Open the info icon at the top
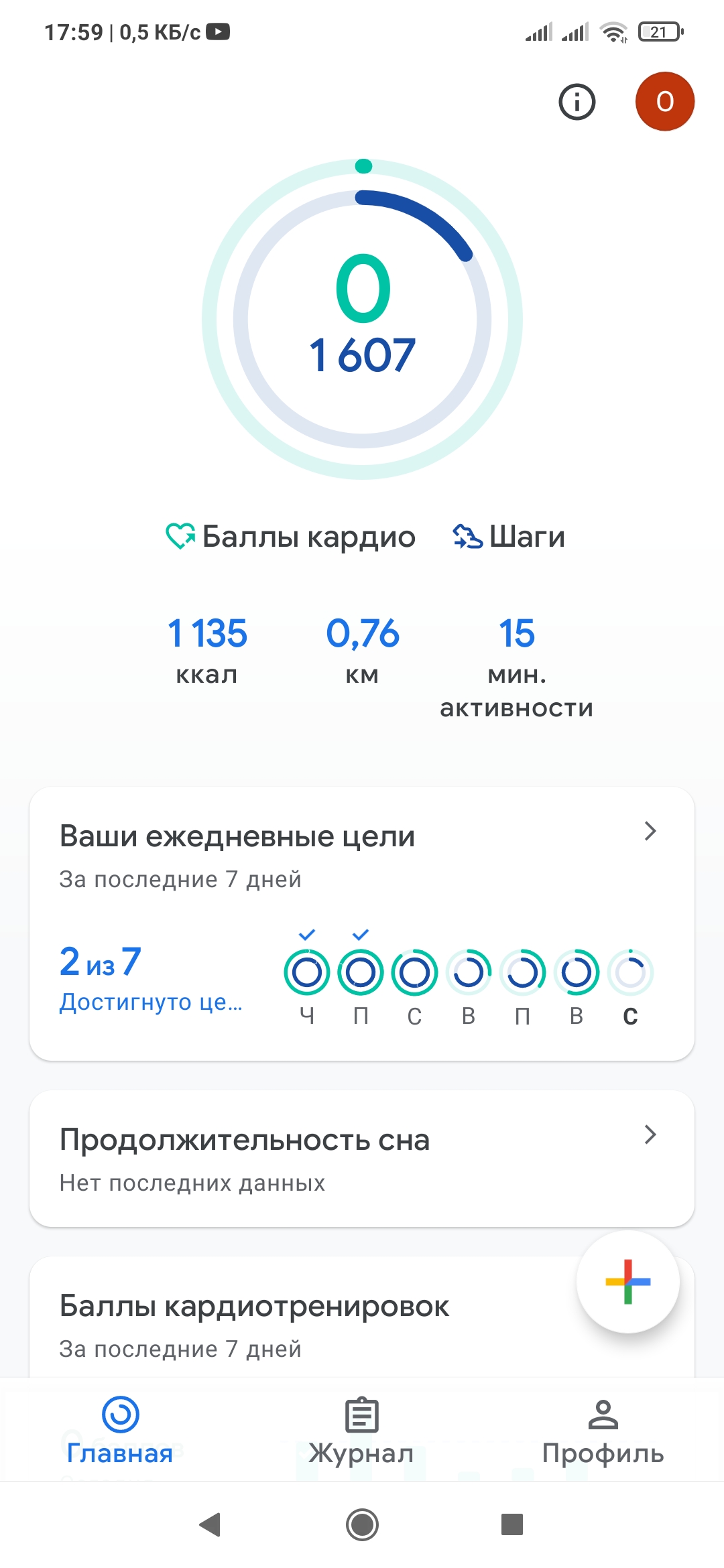This screenshot has height=1568, width=724. click(577, 102)
